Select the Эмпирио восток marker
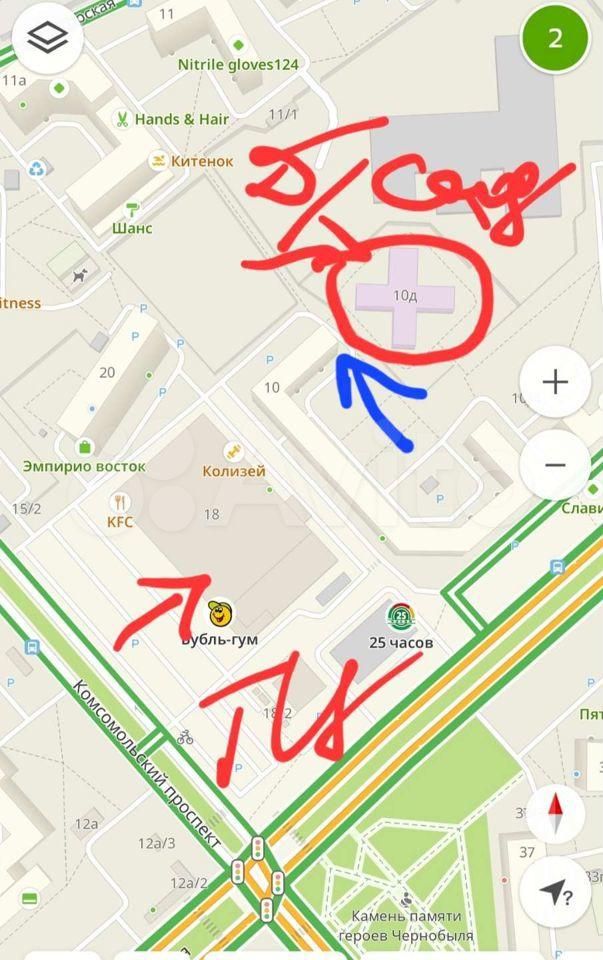Image resolution: width=603 pixels, height=960 pixels. pyautogui.click(x=85, y=447)
